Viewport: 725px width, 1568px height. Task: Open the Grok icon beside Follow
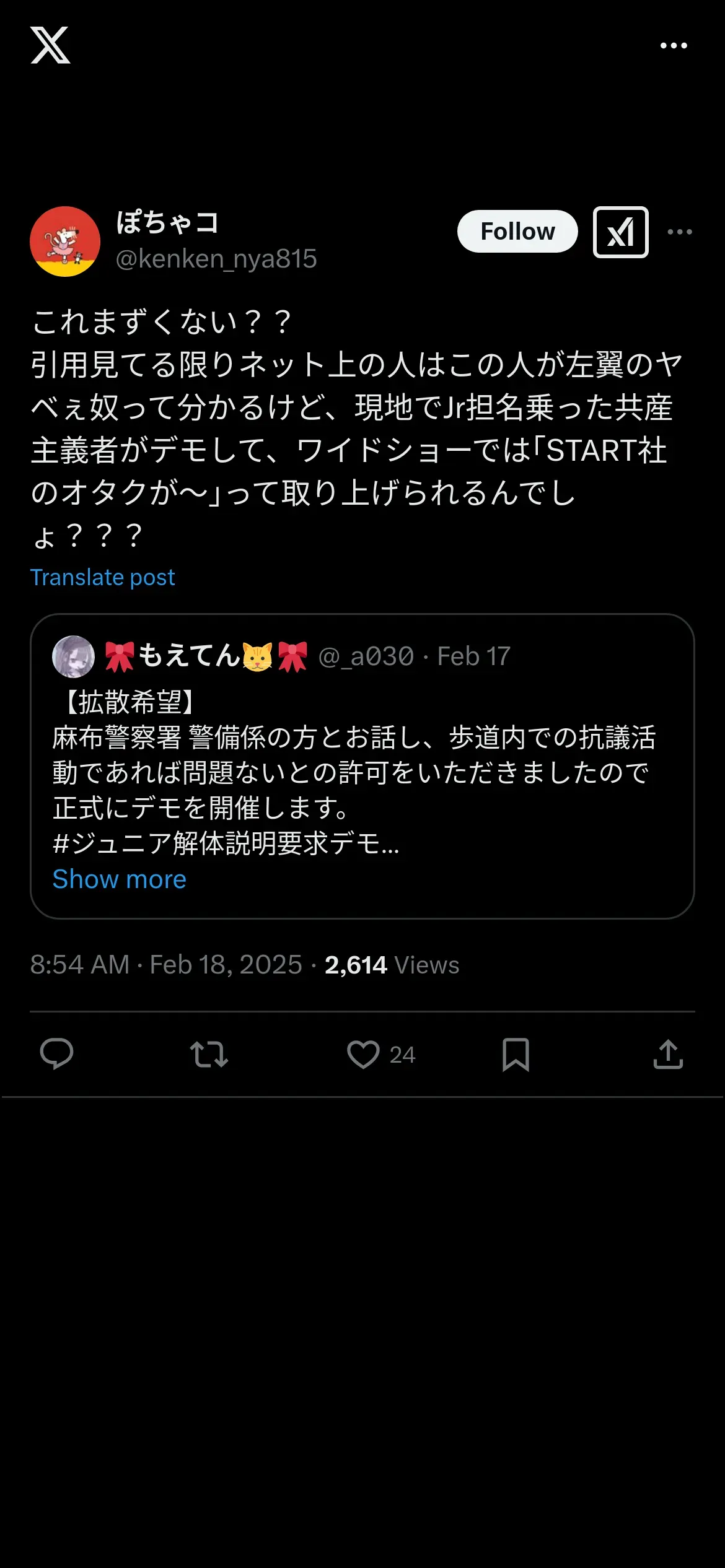[620, 232]
